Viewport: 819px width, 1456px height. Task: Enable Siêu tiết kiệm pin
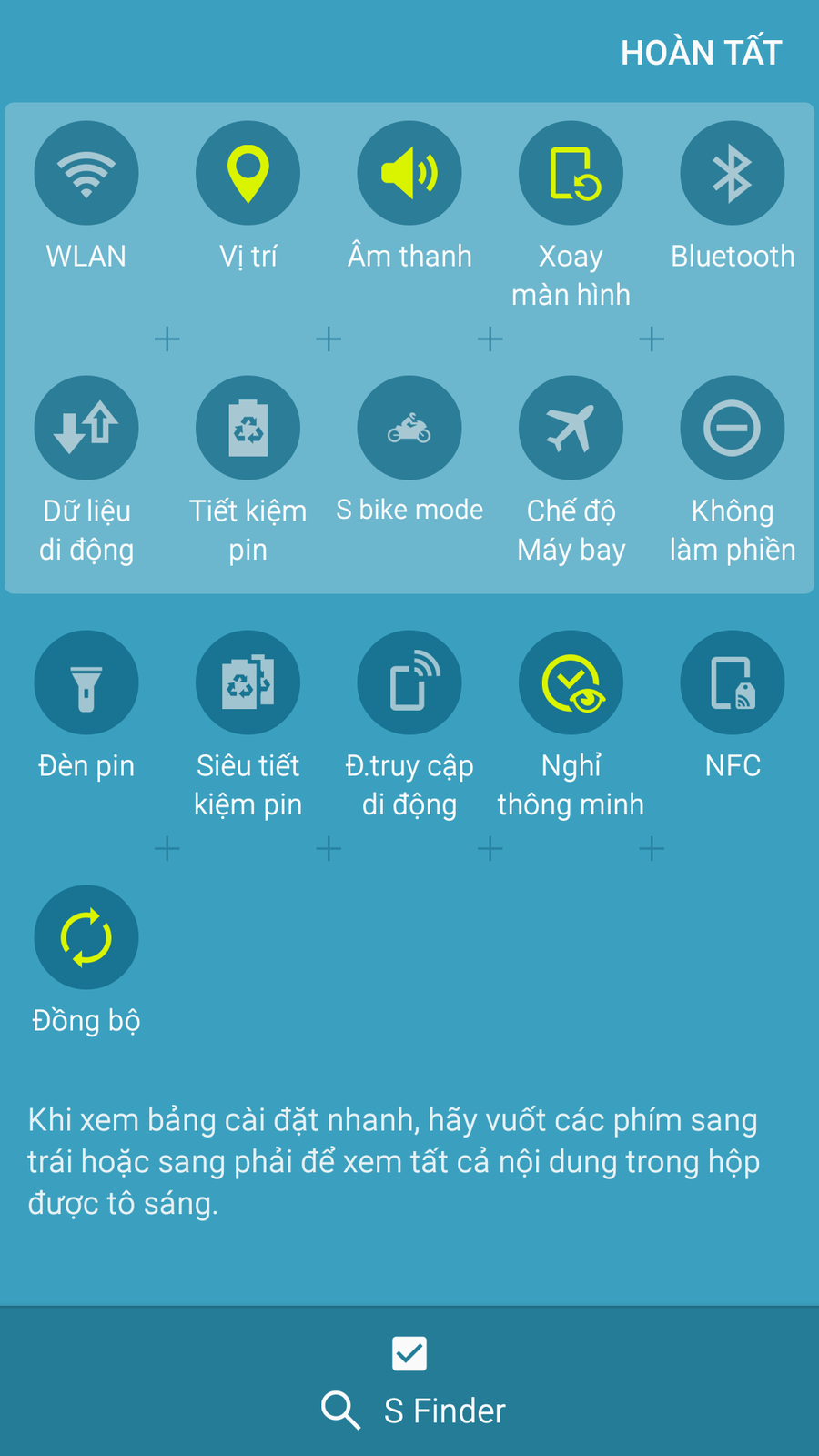[248, 682]
